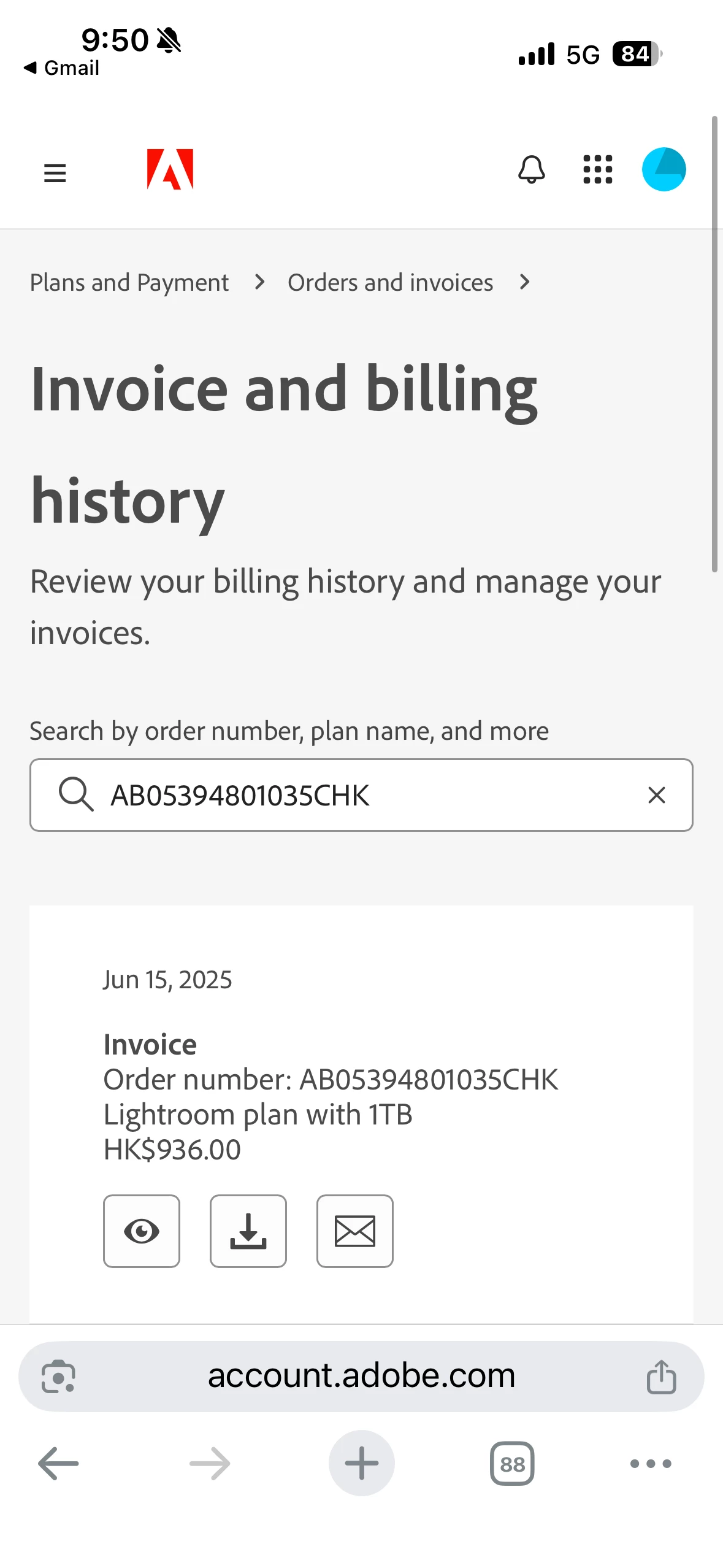The height and width of the screenshot is (1568, 723).
Task: Open the hamburger menu
Action: [55, 172]
